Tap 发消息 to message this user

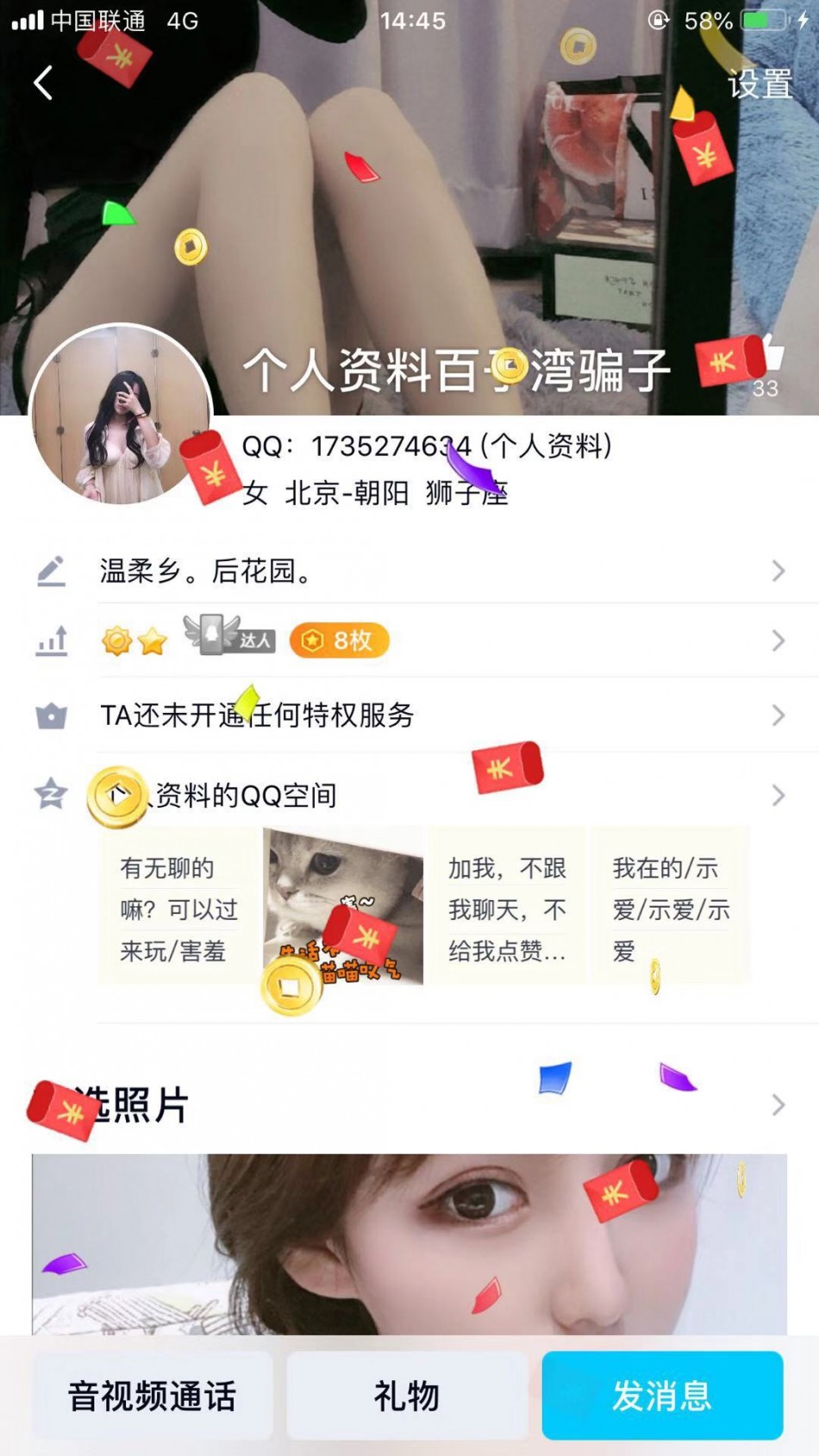pyautogui.click(x=662, y=1396)
